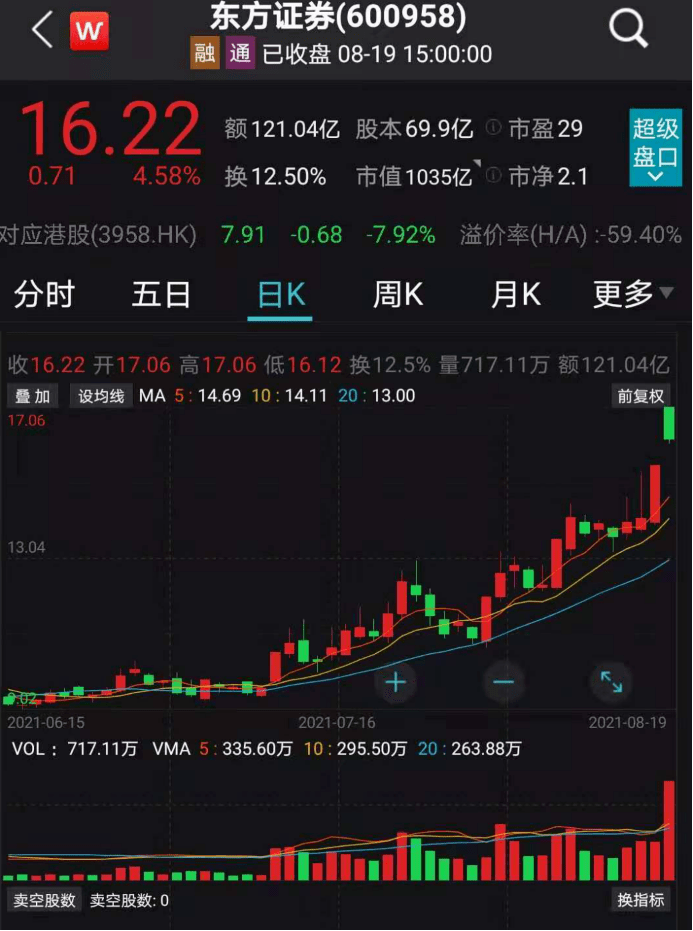The width and height of the screenshot is (693, 931).
Task: Switch to the 五日 chart tab
Action: click(x=161, y=295)
